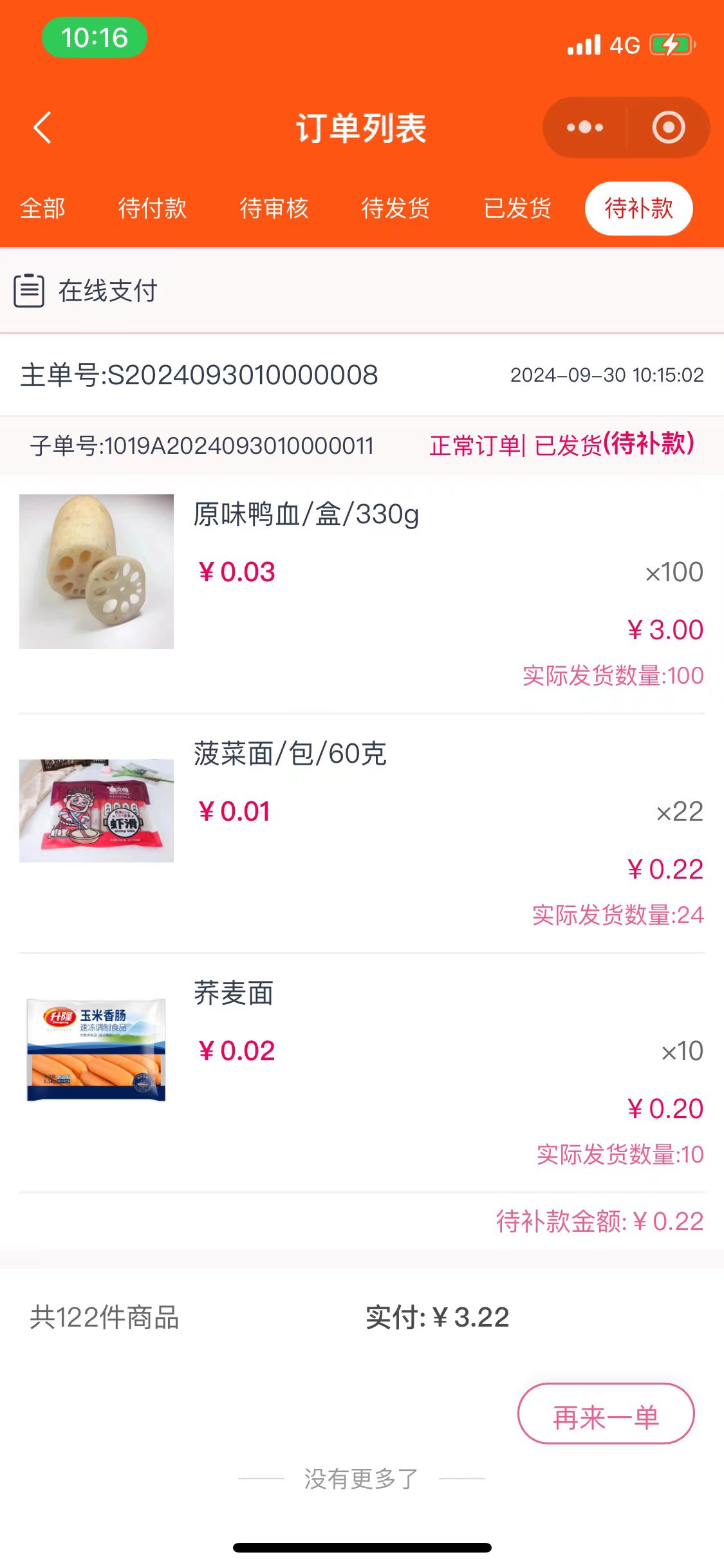Show the 待付款 orders tab
The image size is (724, 1568).
[153, 209]
